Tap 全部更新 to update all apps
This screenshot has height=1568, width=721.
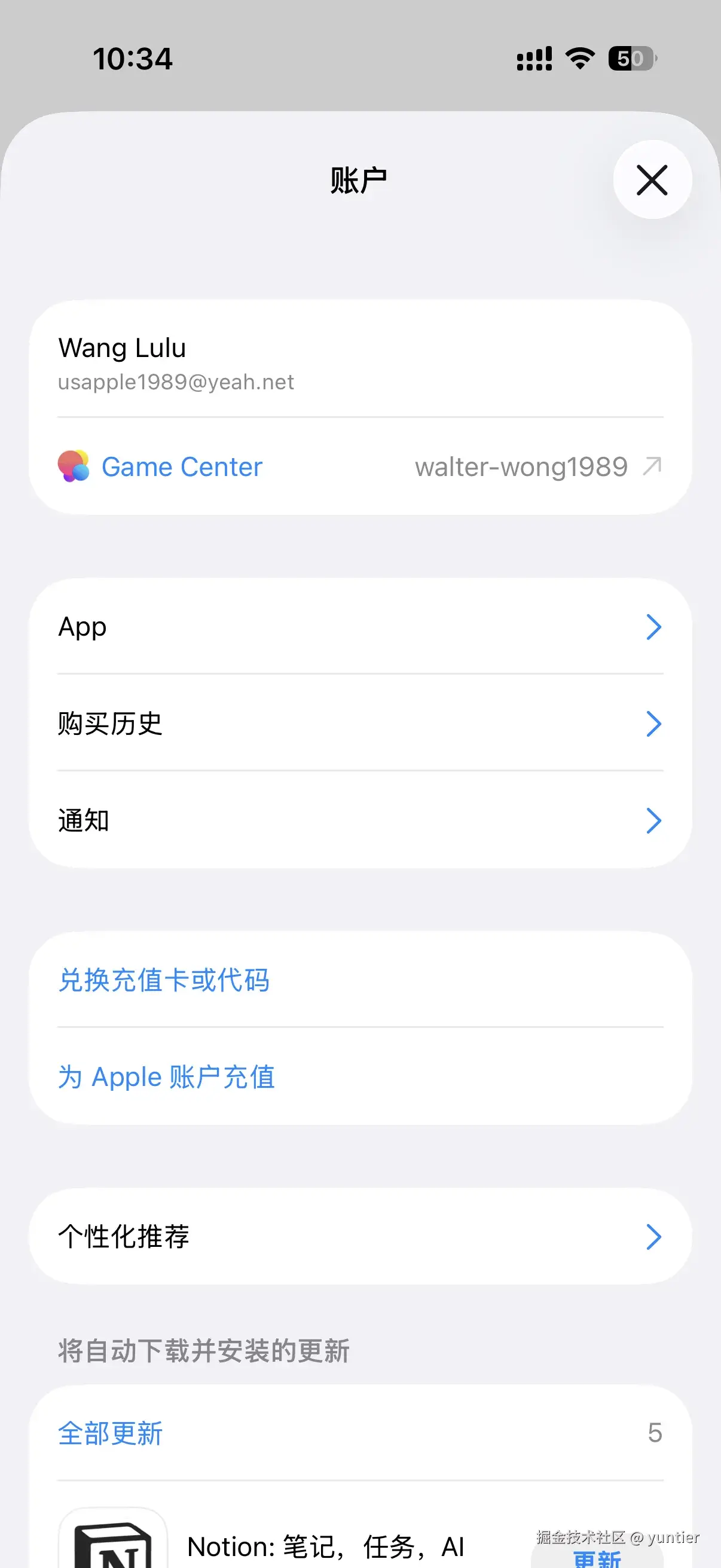109,1433
